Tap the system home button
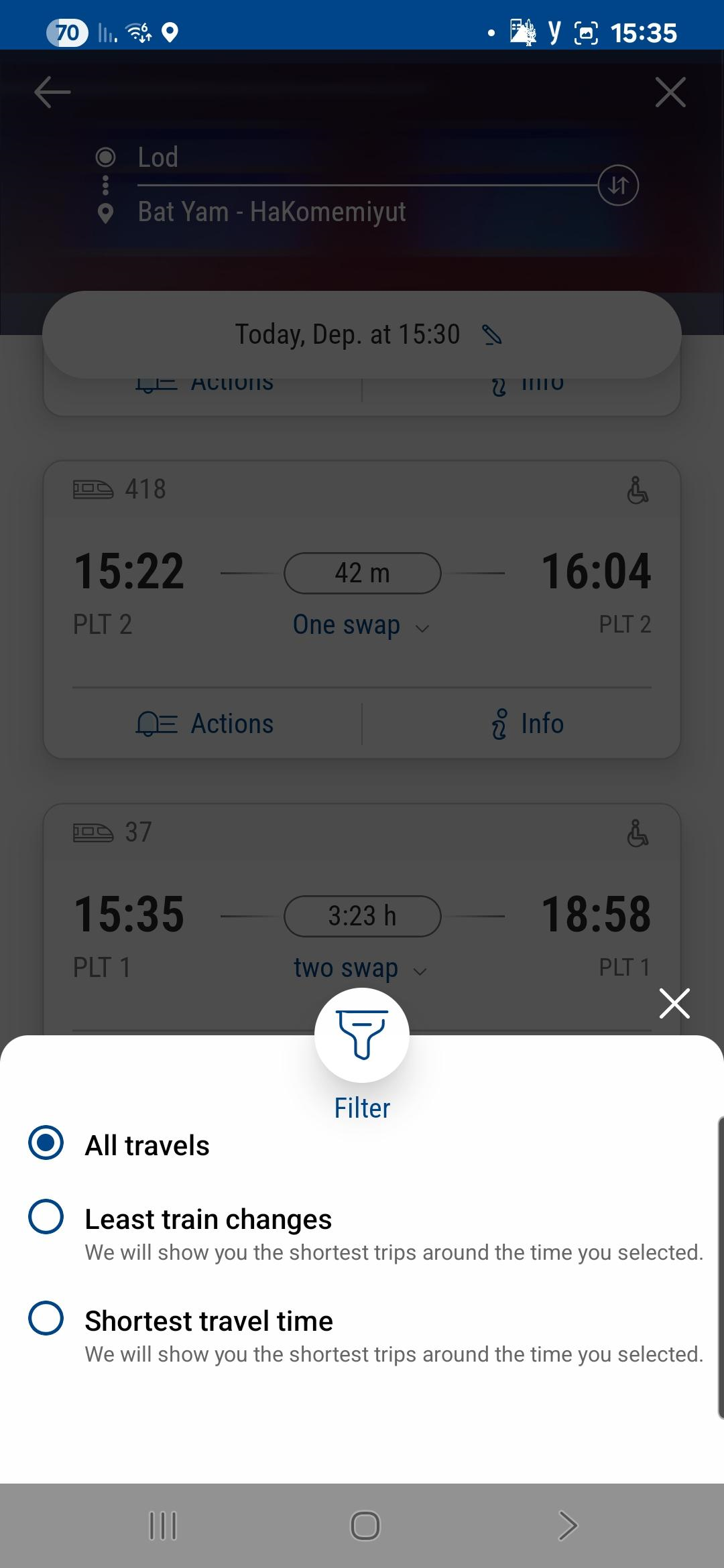 365,1526
